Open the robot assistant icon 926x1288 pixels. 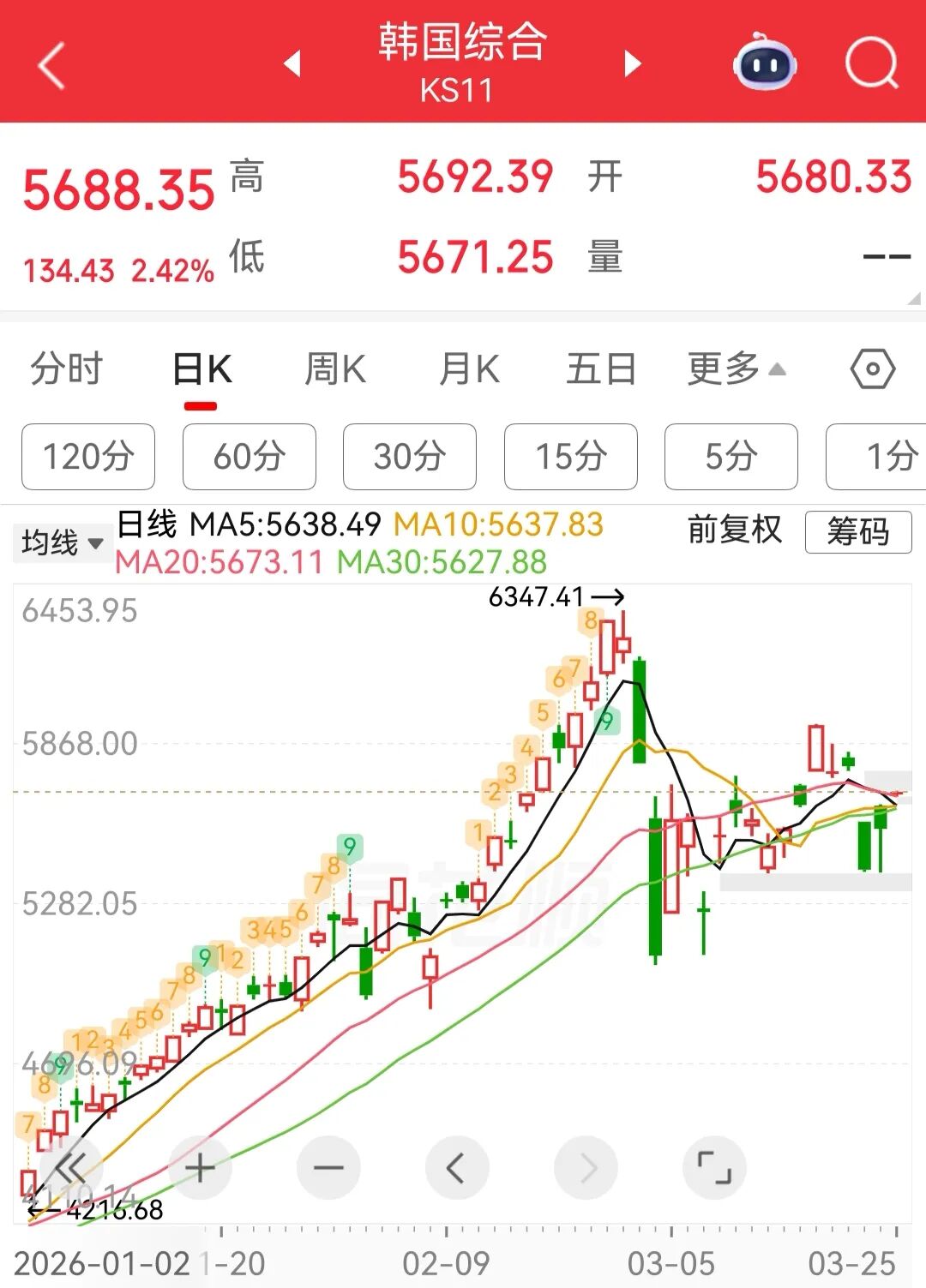click(x=765, y=62)
